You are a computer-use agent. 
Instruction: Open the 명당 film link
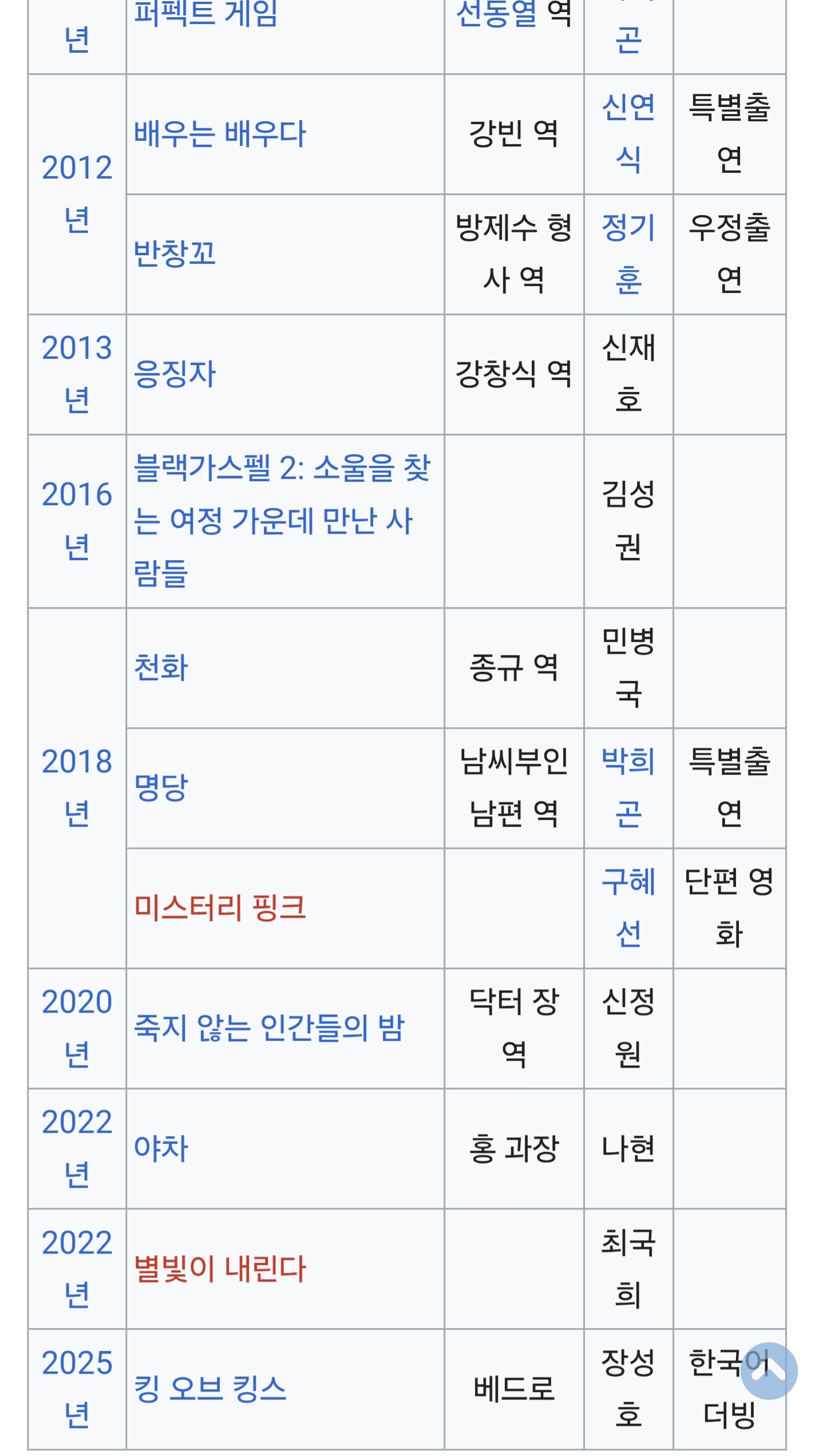[x=161, y=788]
